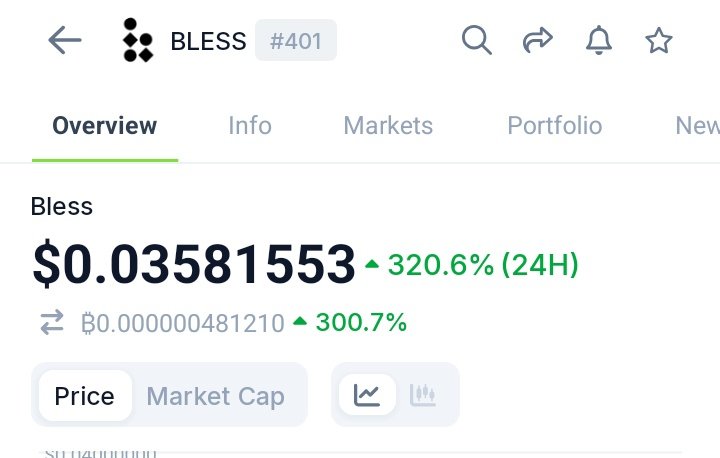Select the line chart view
The height and width of the screenshot is (458, 720).
367,395
